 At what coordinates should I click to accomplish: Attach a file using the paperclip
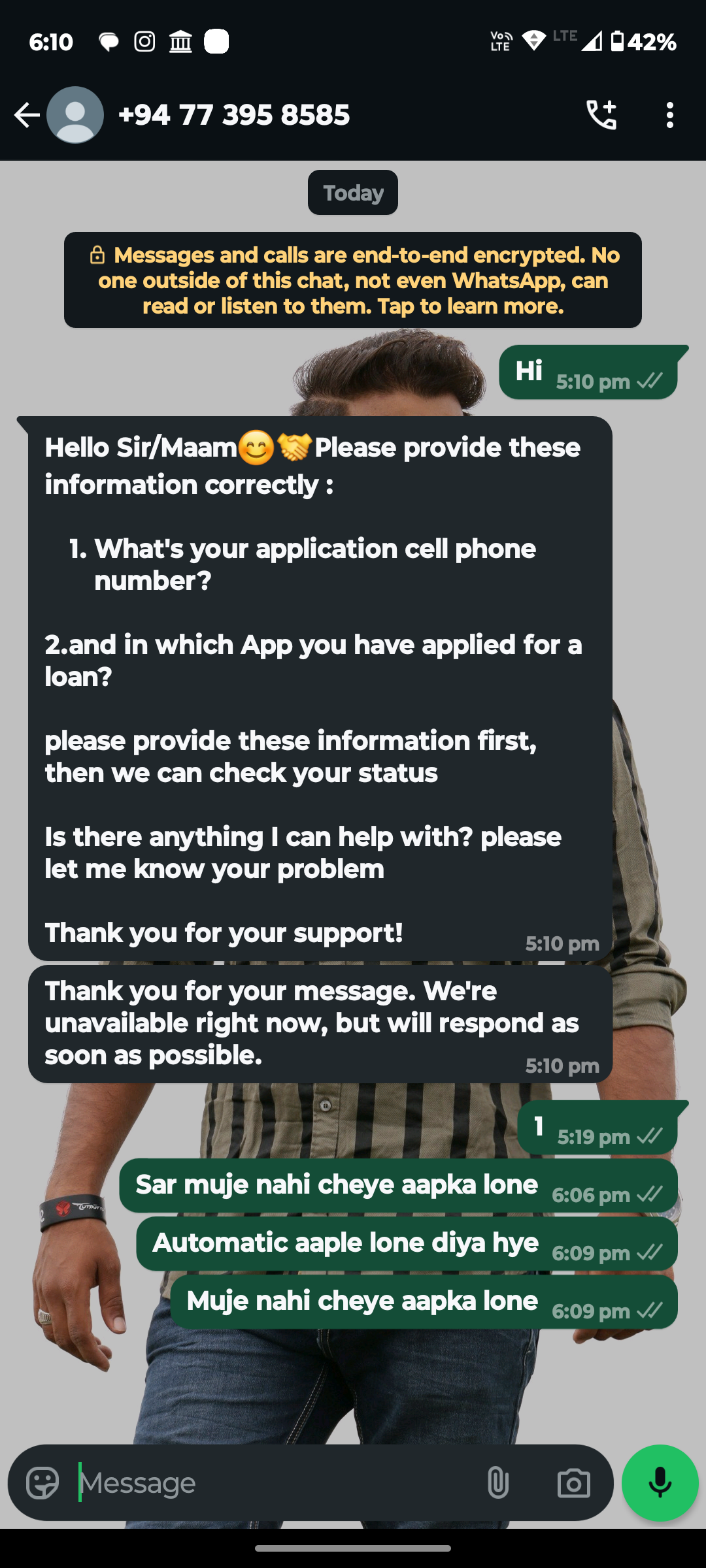498,1483
